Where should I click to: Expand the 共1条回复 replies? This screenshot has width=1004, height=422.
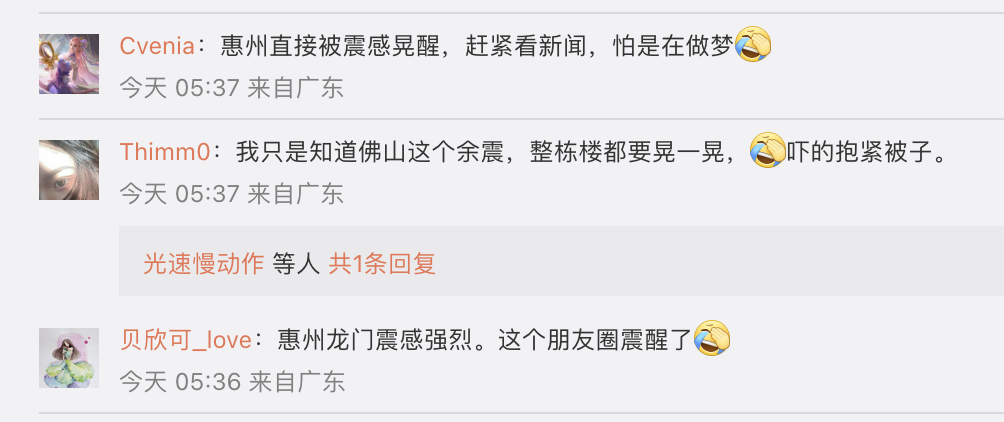click(x=383, y=263)
